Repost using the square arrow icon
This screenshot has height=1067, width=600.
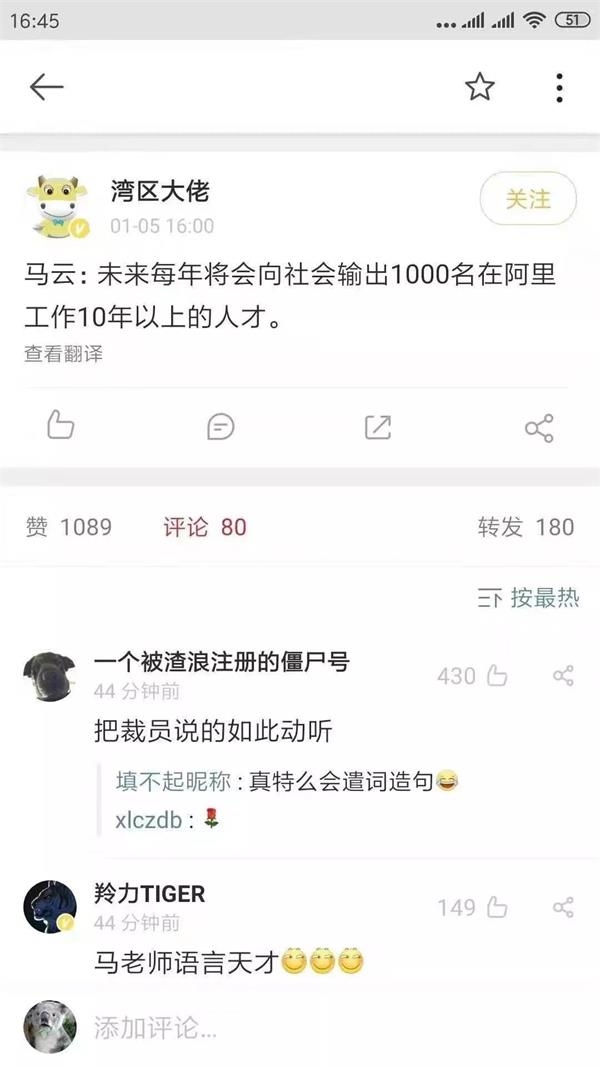[x=378, y=428]
